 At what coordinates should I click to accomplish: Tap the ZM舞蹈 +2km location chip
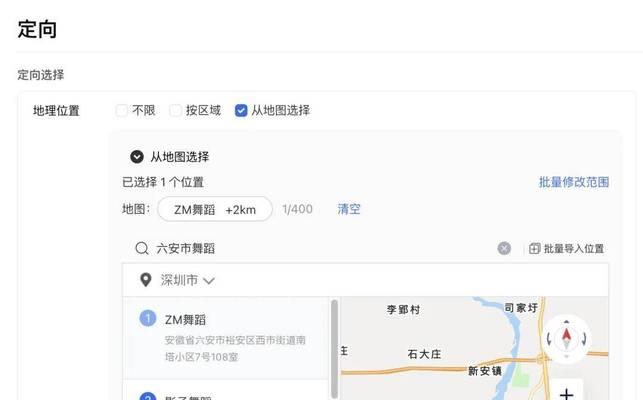[214, 209]
